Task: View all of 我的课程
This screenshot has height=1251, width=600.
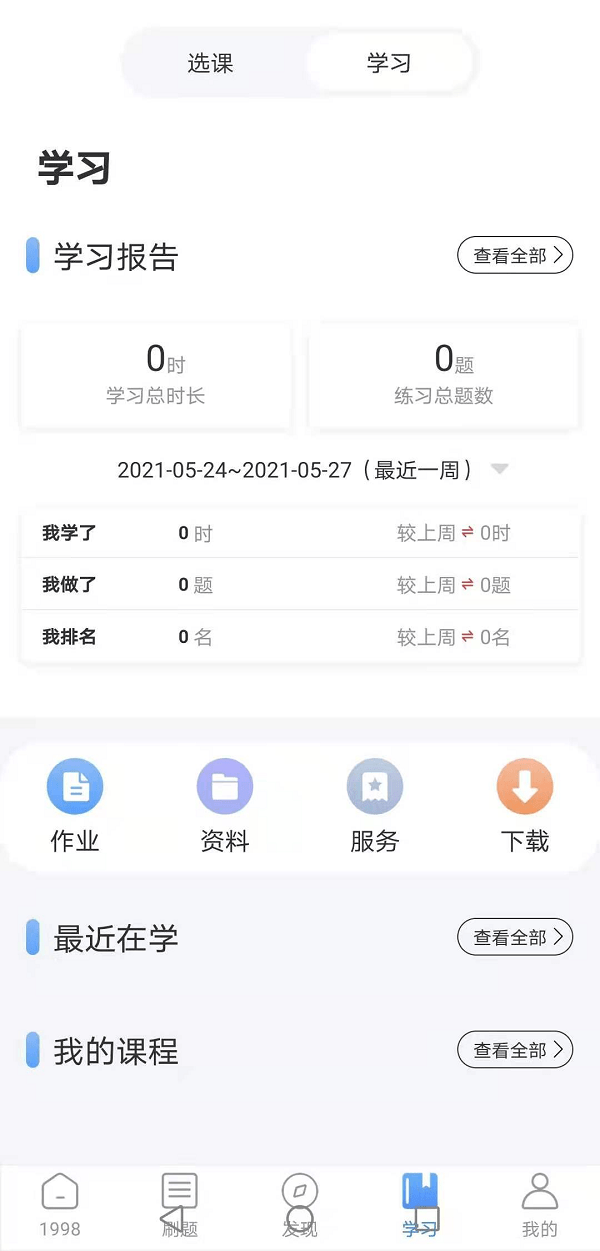Action: pos(514,1050)
